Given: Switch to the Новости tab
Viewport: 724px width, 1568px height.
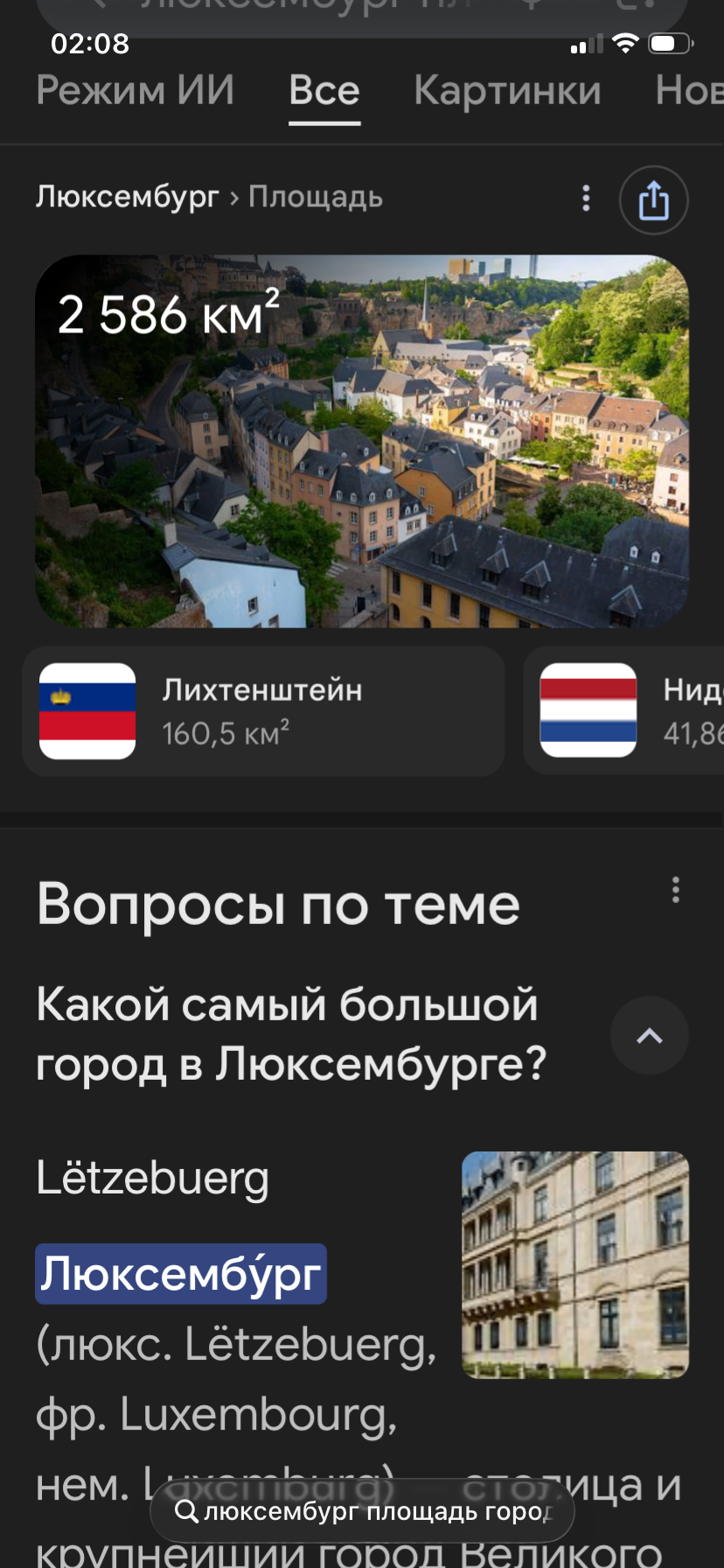Looking at the screenshot, I should 691,91.
